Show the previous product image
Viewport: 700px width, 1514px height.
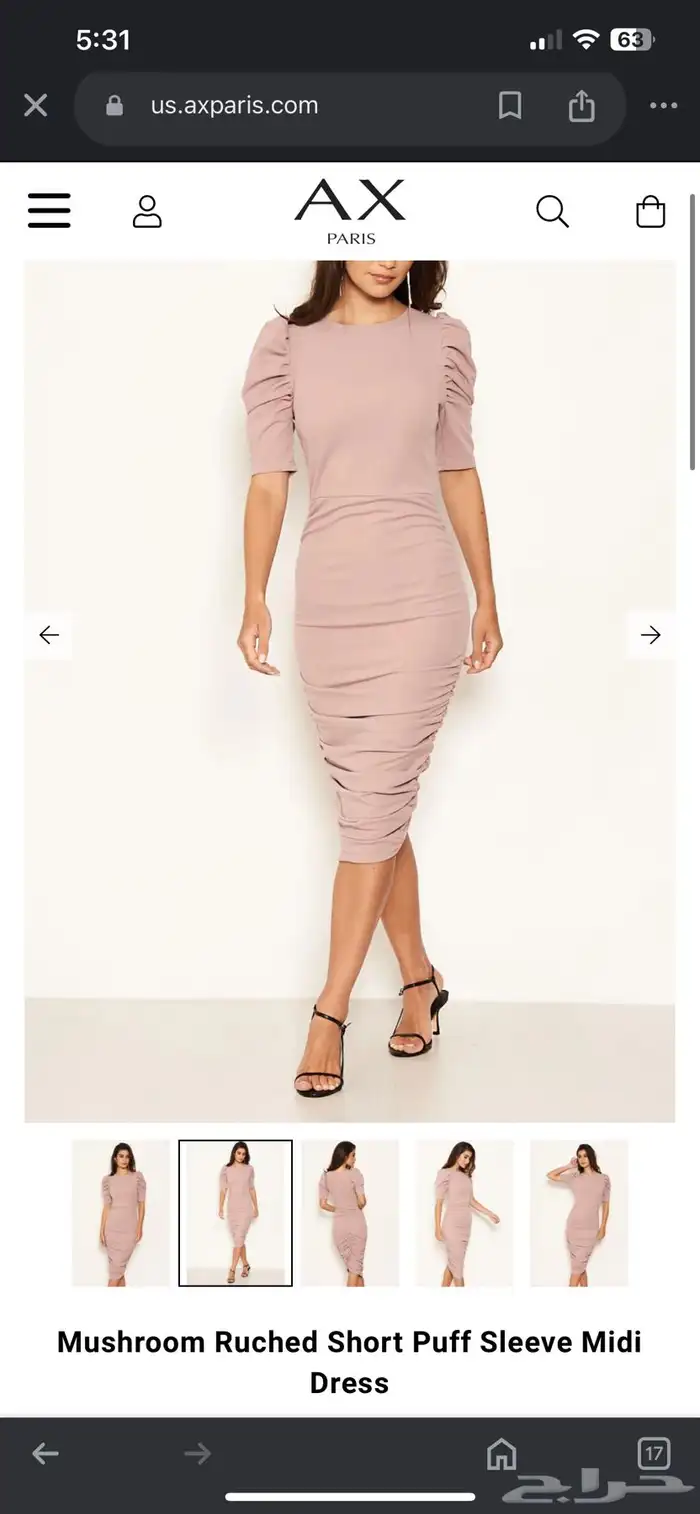tap(49, 635)
